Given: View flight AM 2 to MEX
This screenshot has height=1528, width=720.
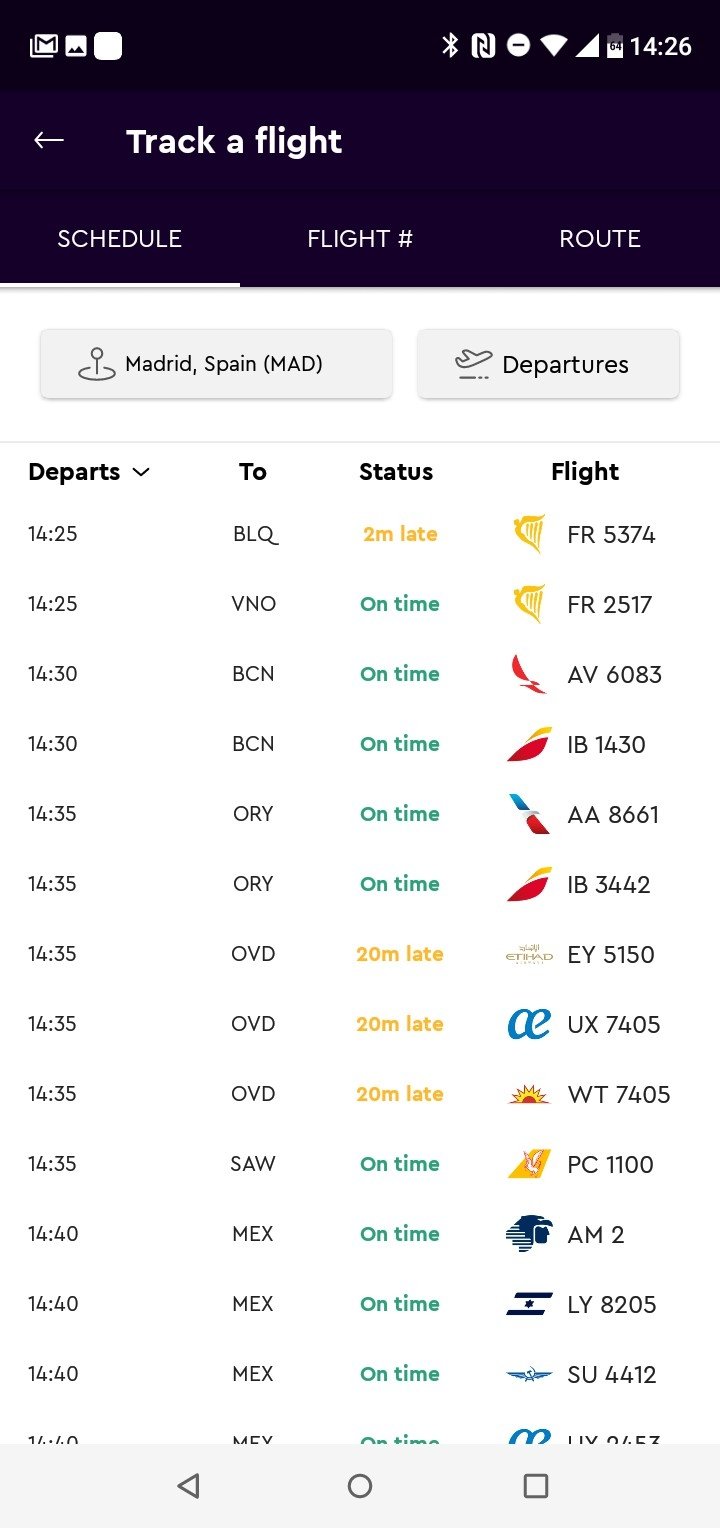Looking at the screenshot, I should (x=360, y=1234).
